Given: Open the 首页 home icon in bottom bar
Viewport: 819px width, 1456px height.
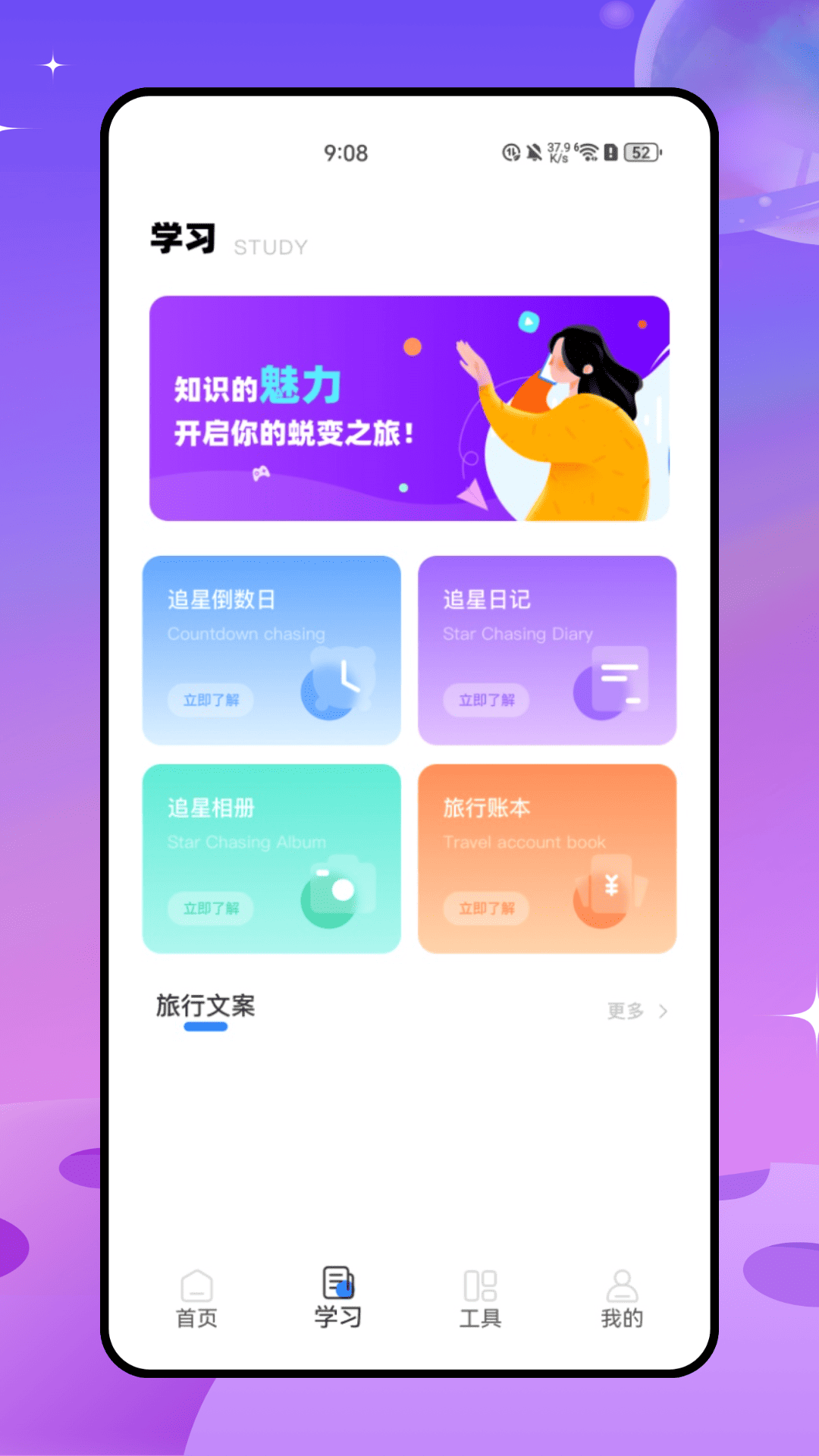Looking at the screenshot, I should (196, 1285).
